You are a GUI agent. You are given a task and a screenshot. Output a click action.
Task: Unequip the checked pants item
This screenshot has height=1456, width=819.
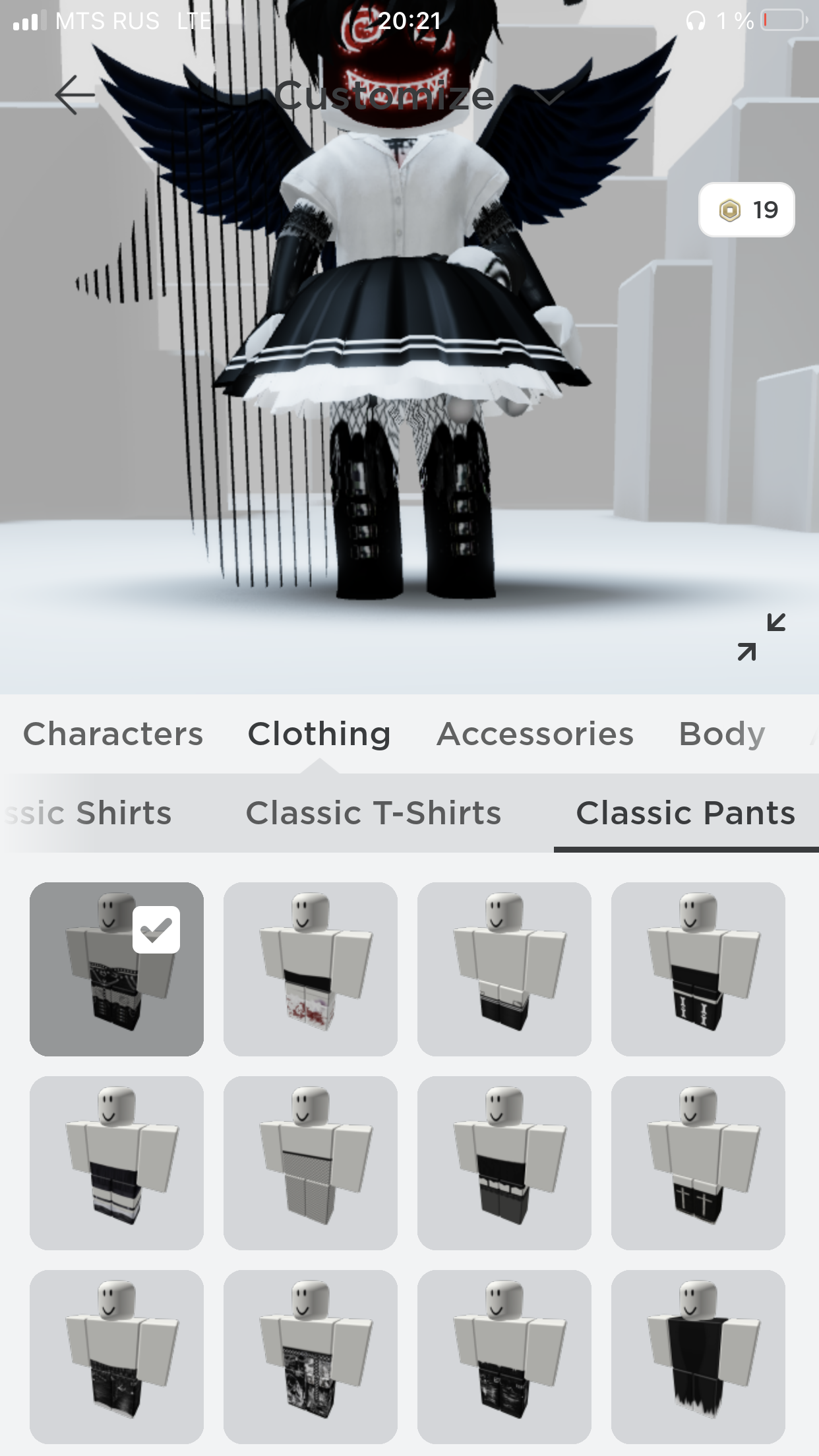click(117, 969)
